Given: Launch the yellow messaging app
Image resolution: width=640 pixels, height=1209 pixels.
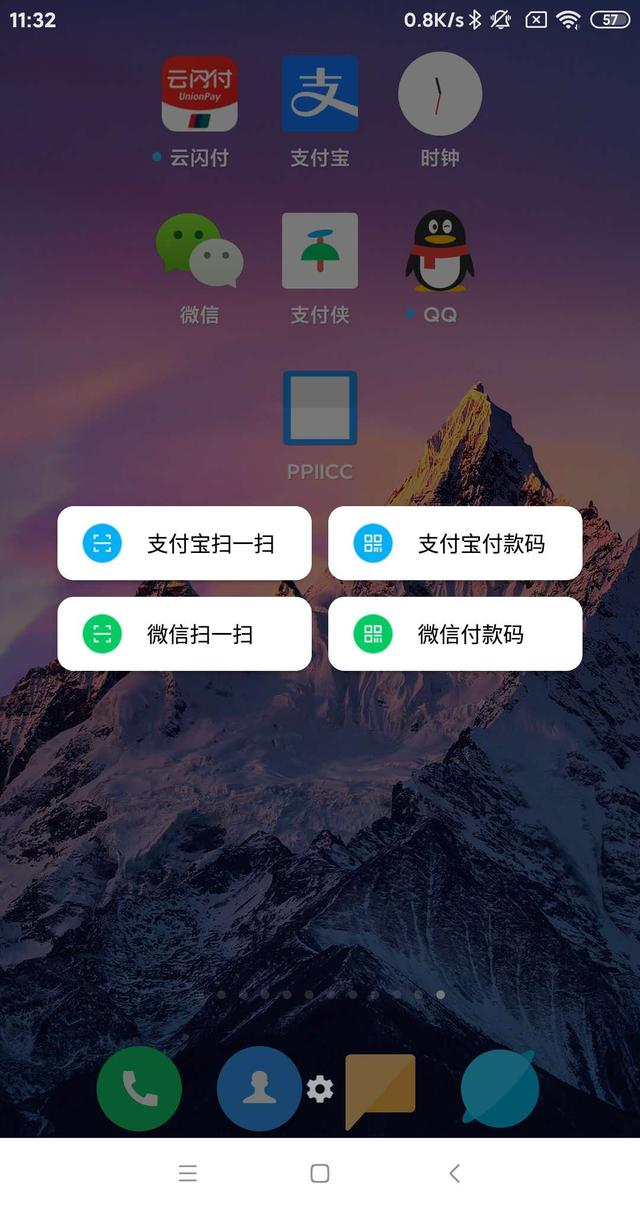Looking at the screenshot, I should [380, 1090].
